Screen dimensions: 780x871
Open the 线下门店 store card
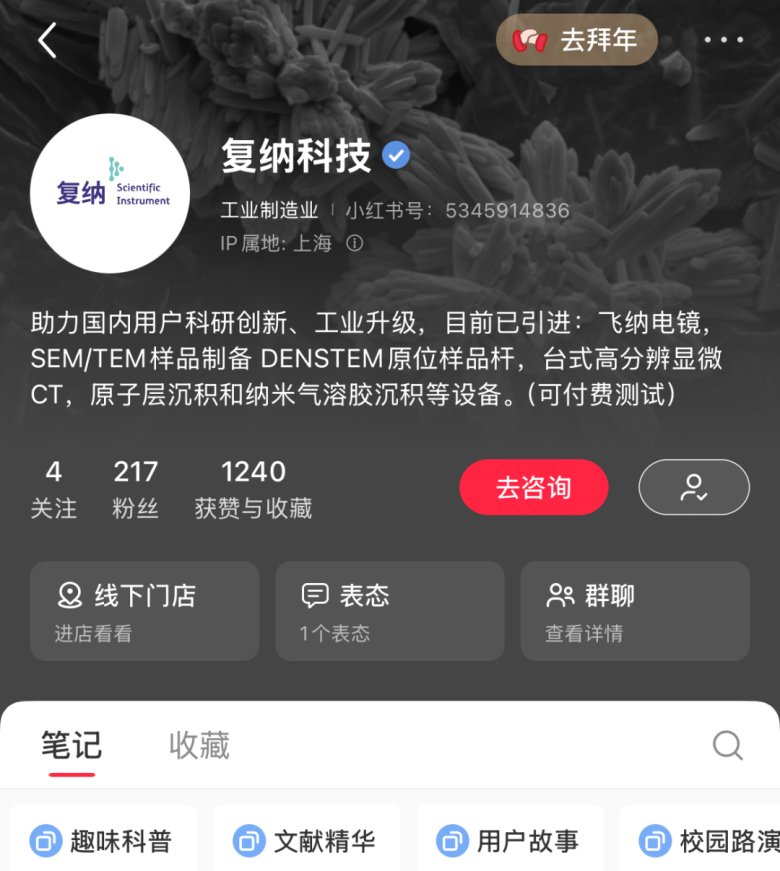[145, 611]
